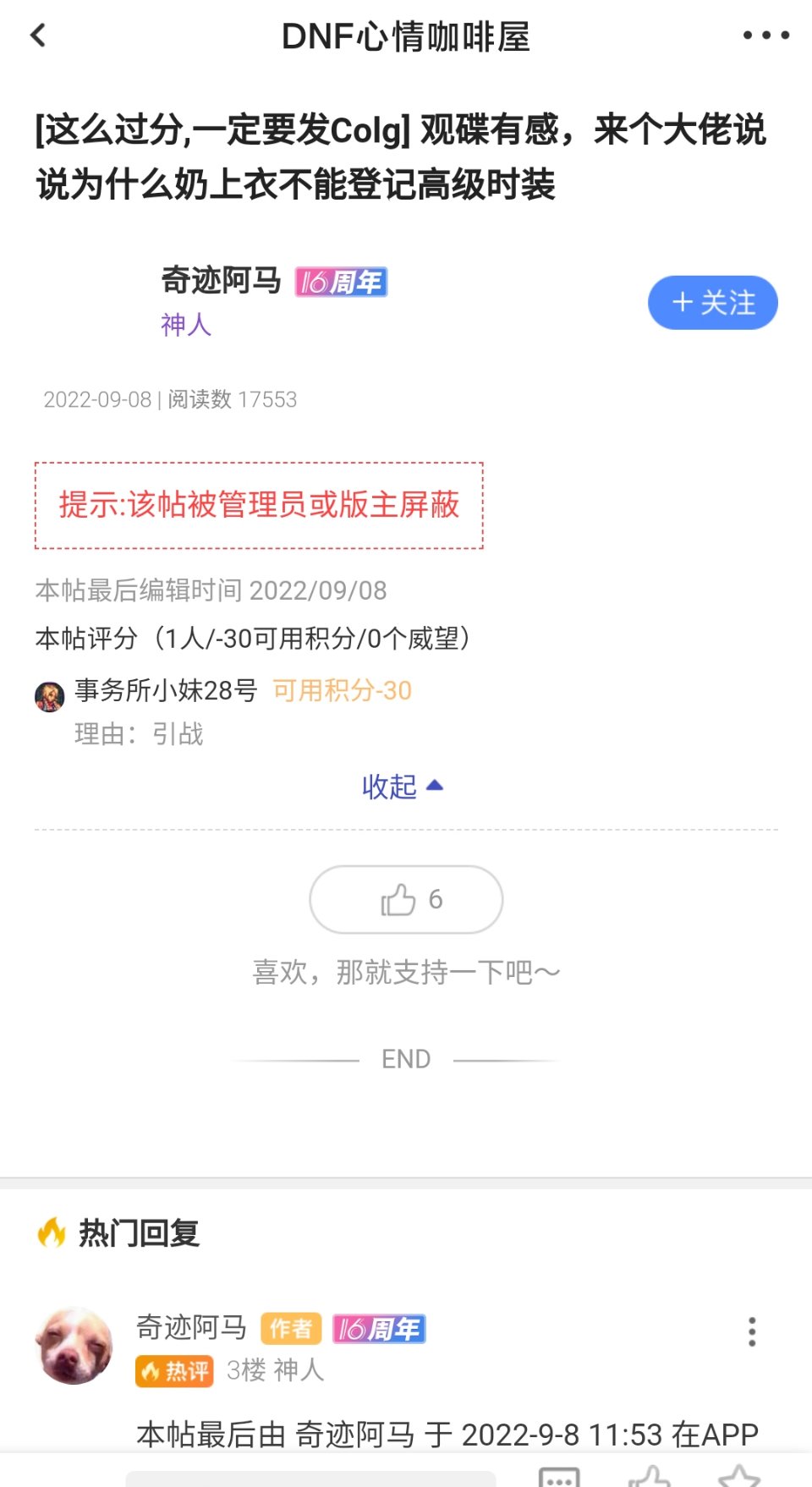Open more options on 奇迹阿马's reply
This screenshot has width=812, height=1487.
752,1331
